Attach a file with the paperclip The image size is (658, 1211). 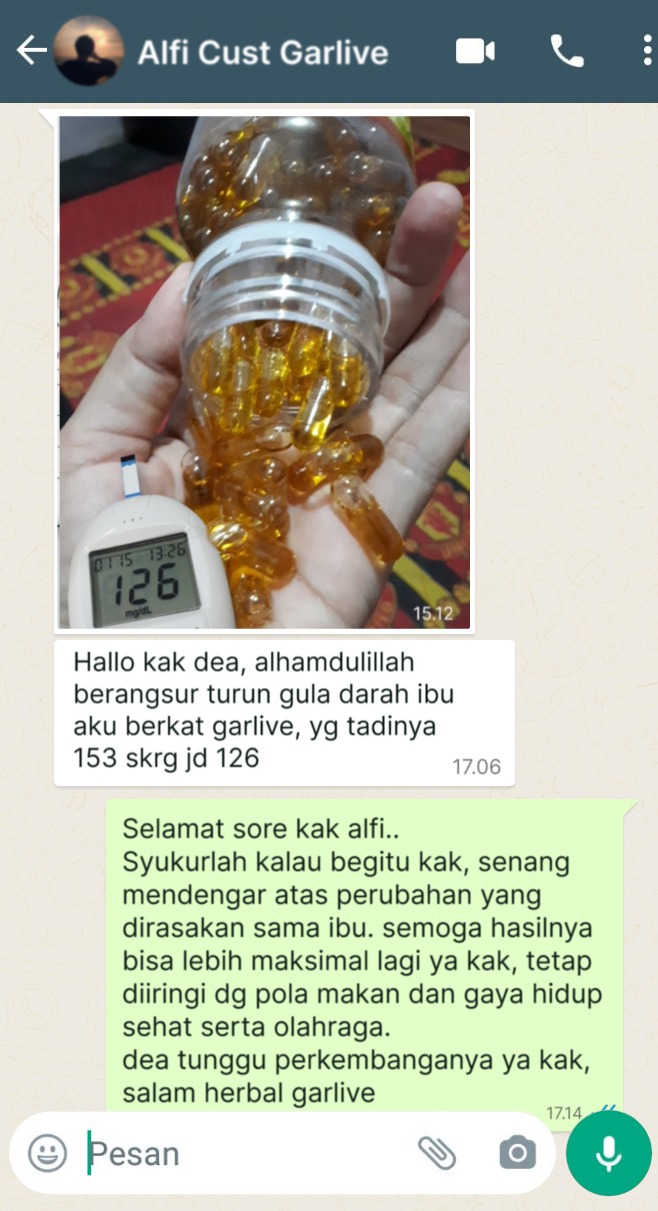coord(437,1153)
